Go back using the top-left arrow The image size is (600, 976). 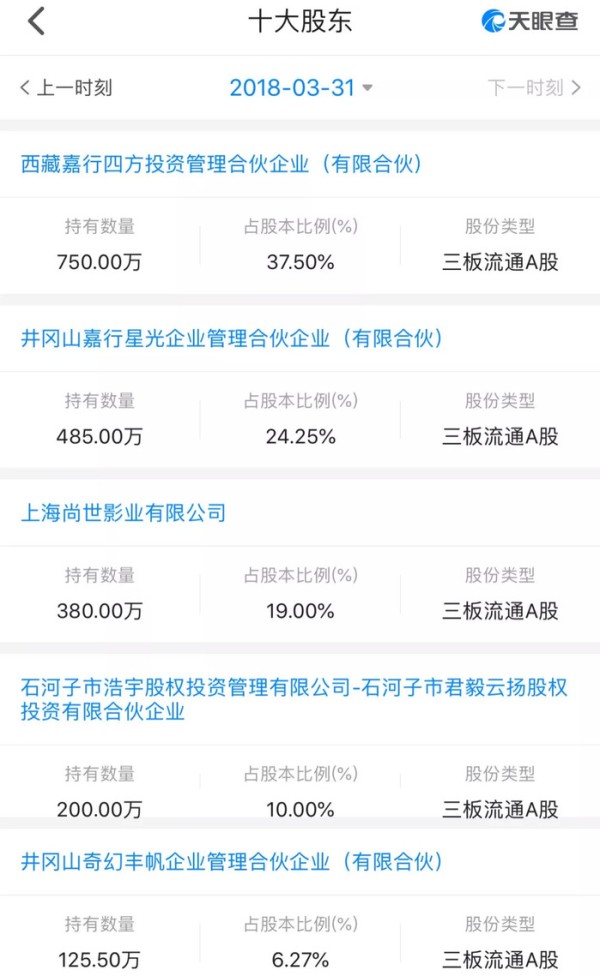36,22
